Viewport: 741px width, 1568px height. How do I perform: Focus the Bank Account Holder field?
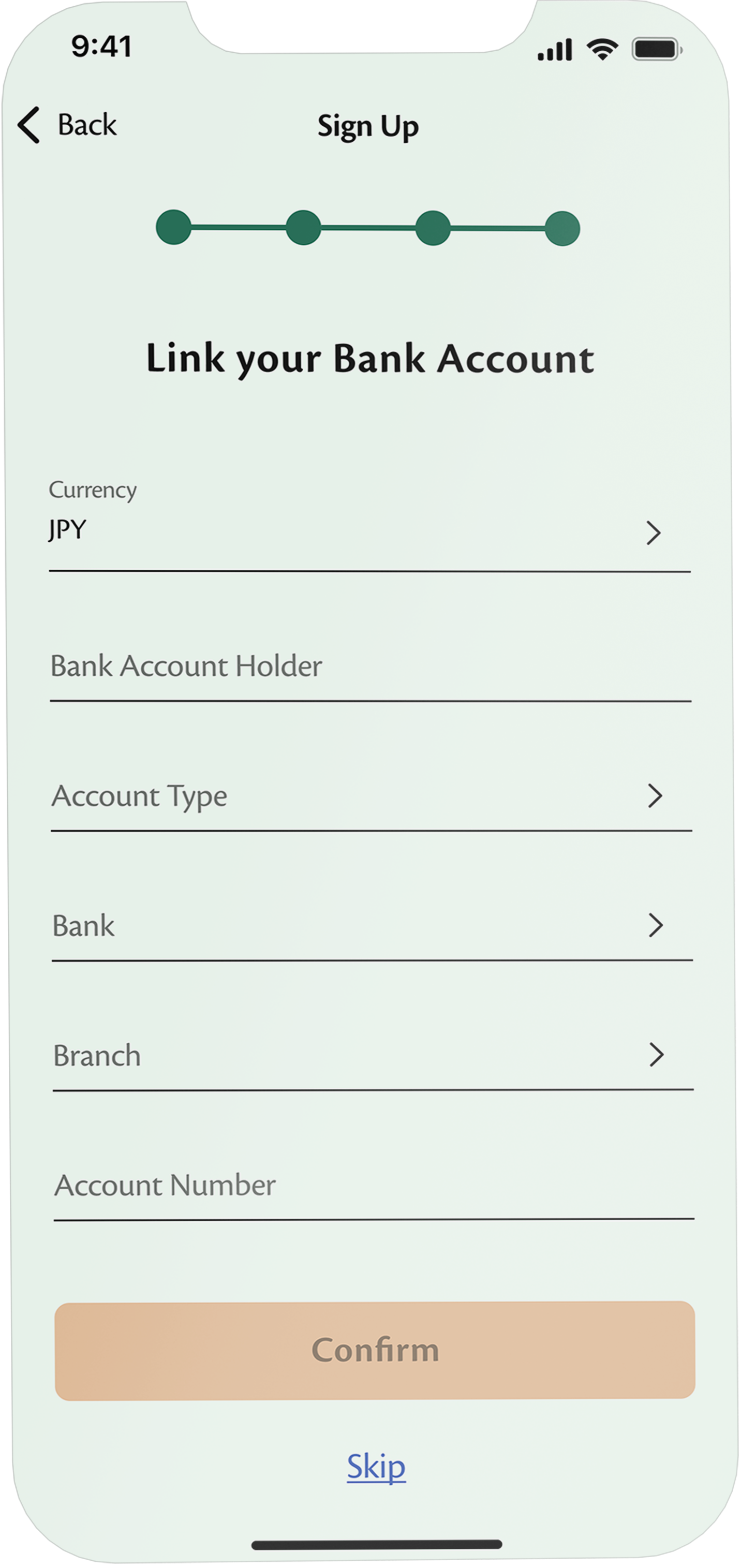click(369, 667)
